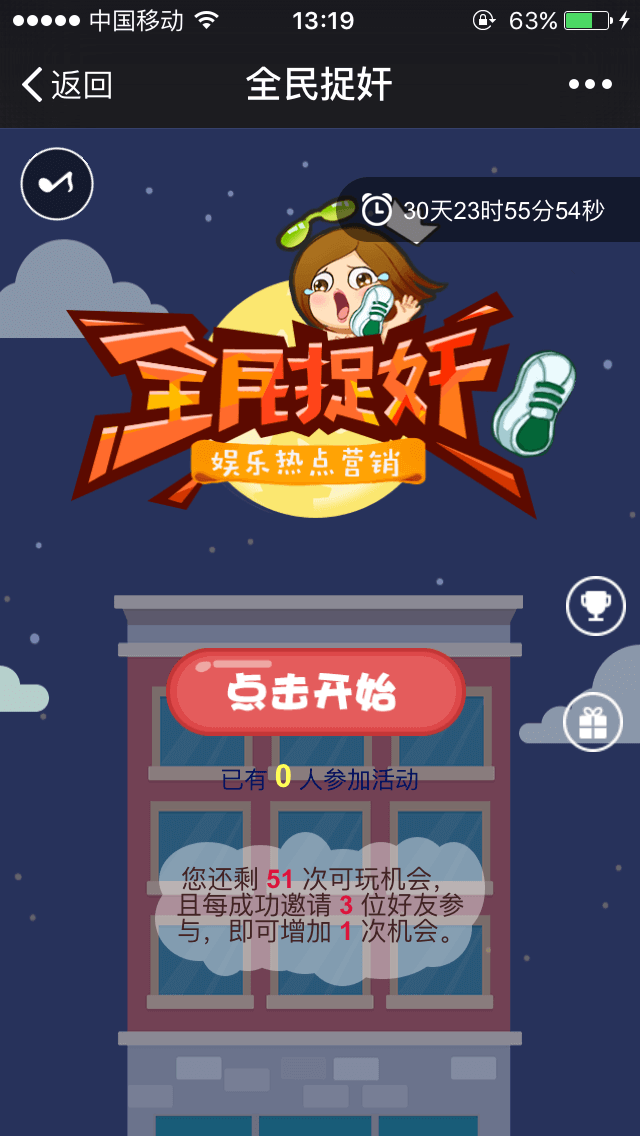Open the trophy leaderboard icon

pyautogui.click(x=595, y=605)
